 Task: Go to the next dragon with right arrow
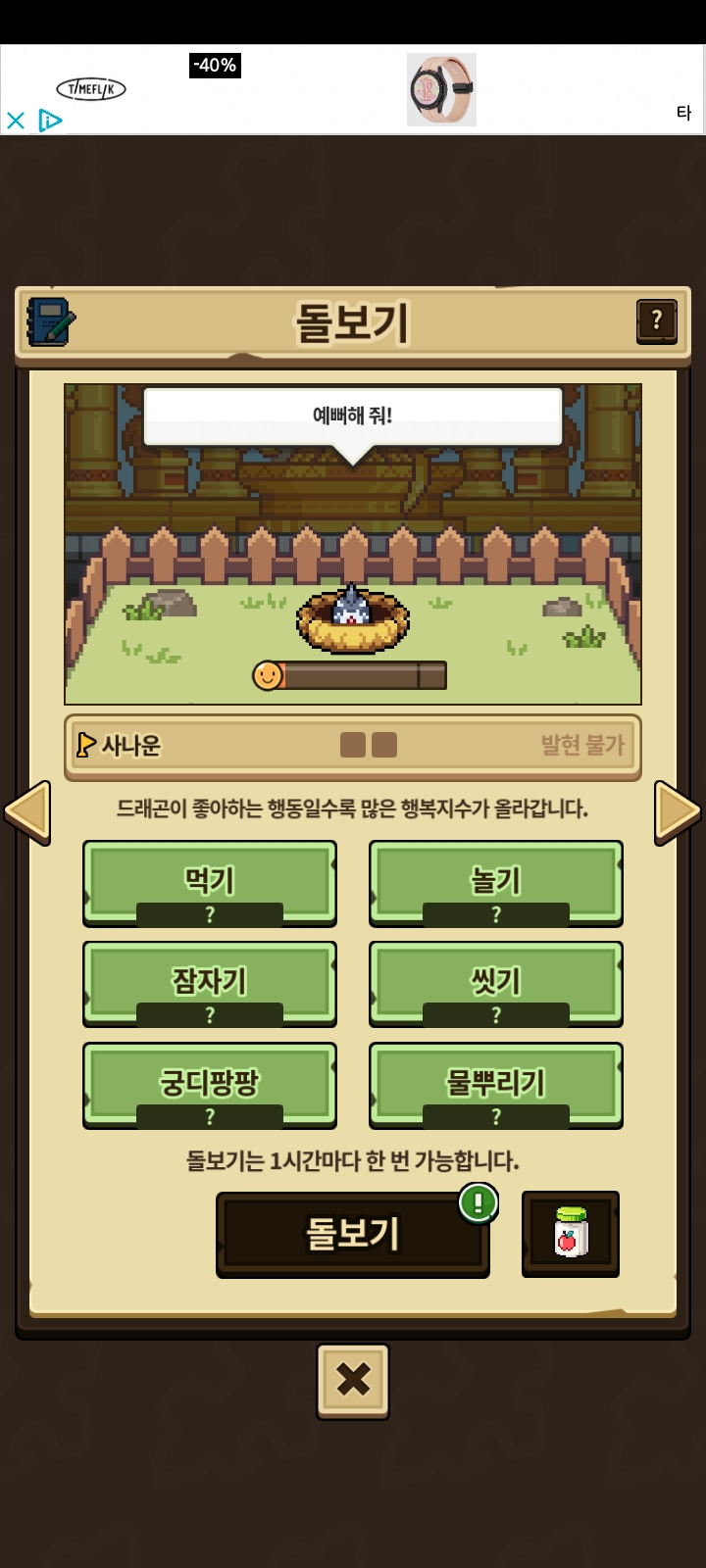[x=677, y=811]
